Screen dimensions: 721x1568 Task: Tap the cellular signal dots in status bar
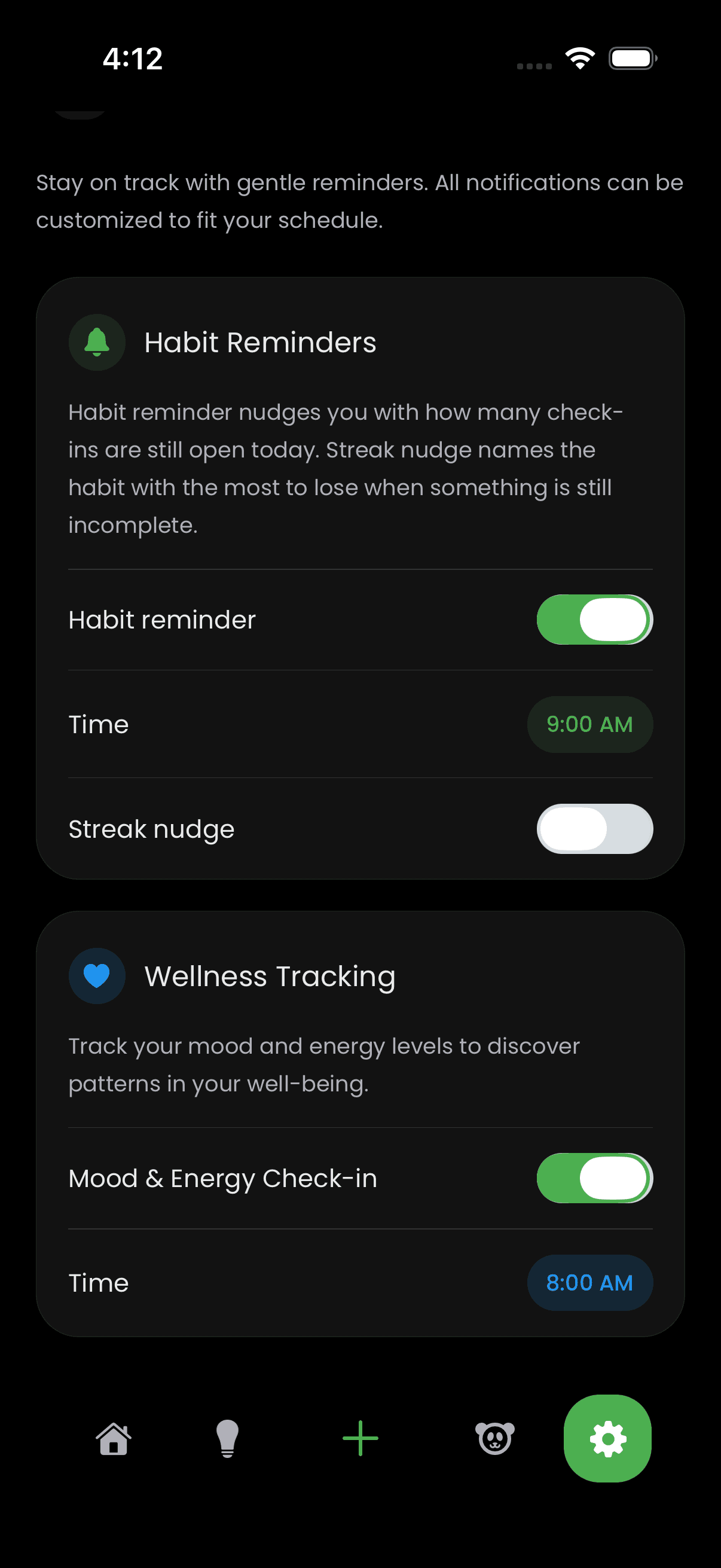pyautogui.click(x=534, y=63)
